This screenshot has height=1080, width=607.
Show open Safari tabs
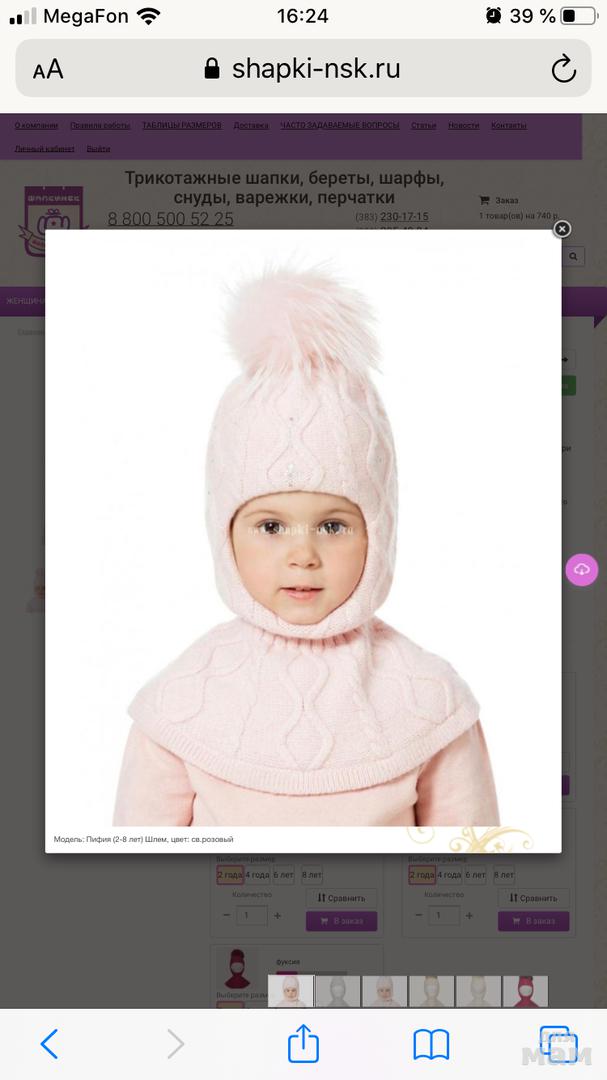coord(557,1045)
